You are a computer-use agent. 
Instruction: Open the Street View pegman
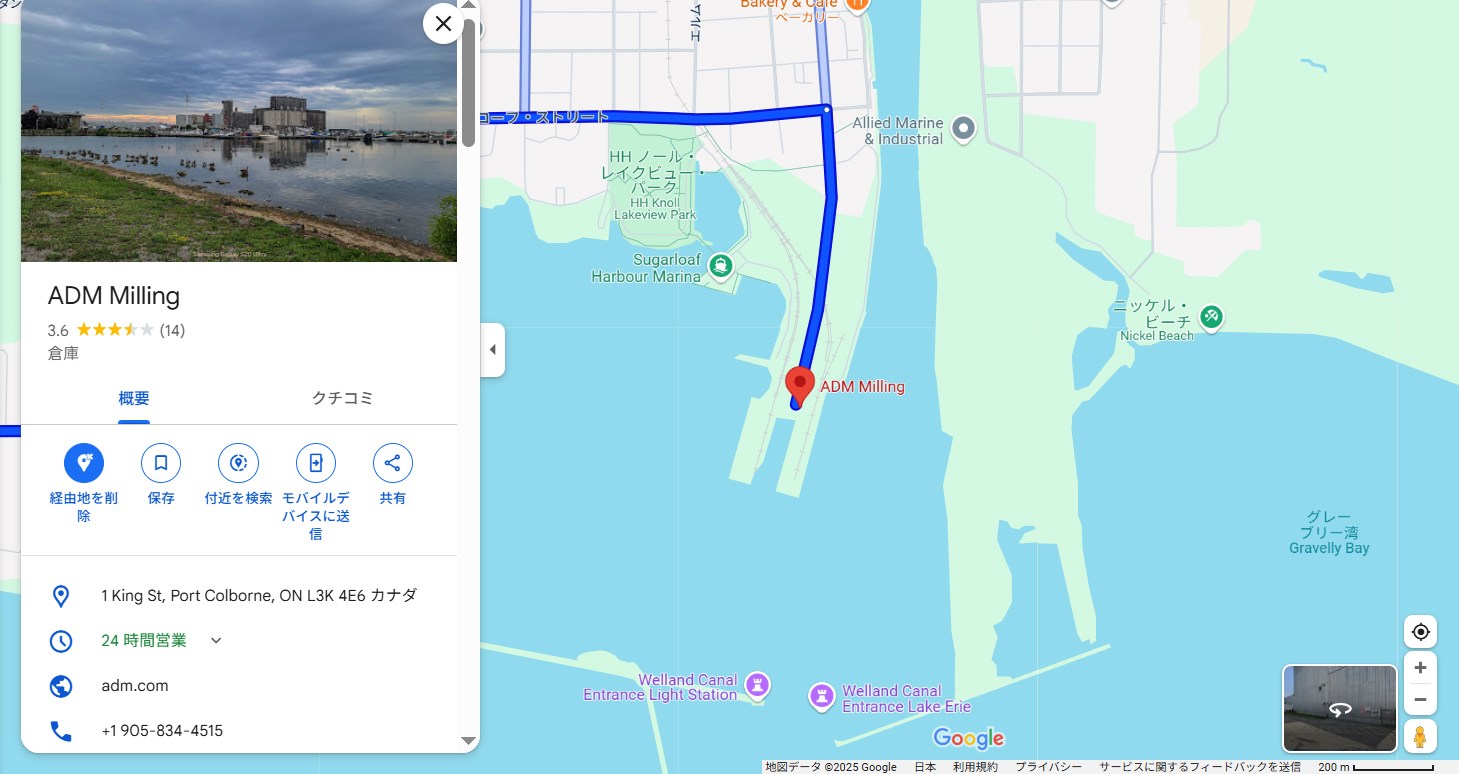coord(1420,737)
